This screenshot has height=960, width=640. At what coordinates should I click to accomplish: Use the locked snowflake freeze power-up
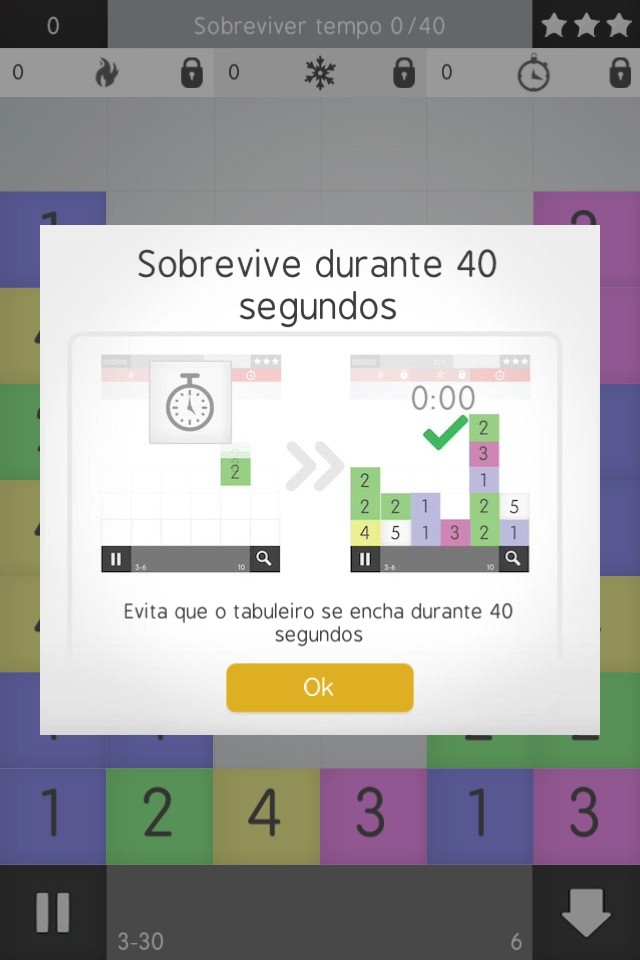[x=320, y=73]
